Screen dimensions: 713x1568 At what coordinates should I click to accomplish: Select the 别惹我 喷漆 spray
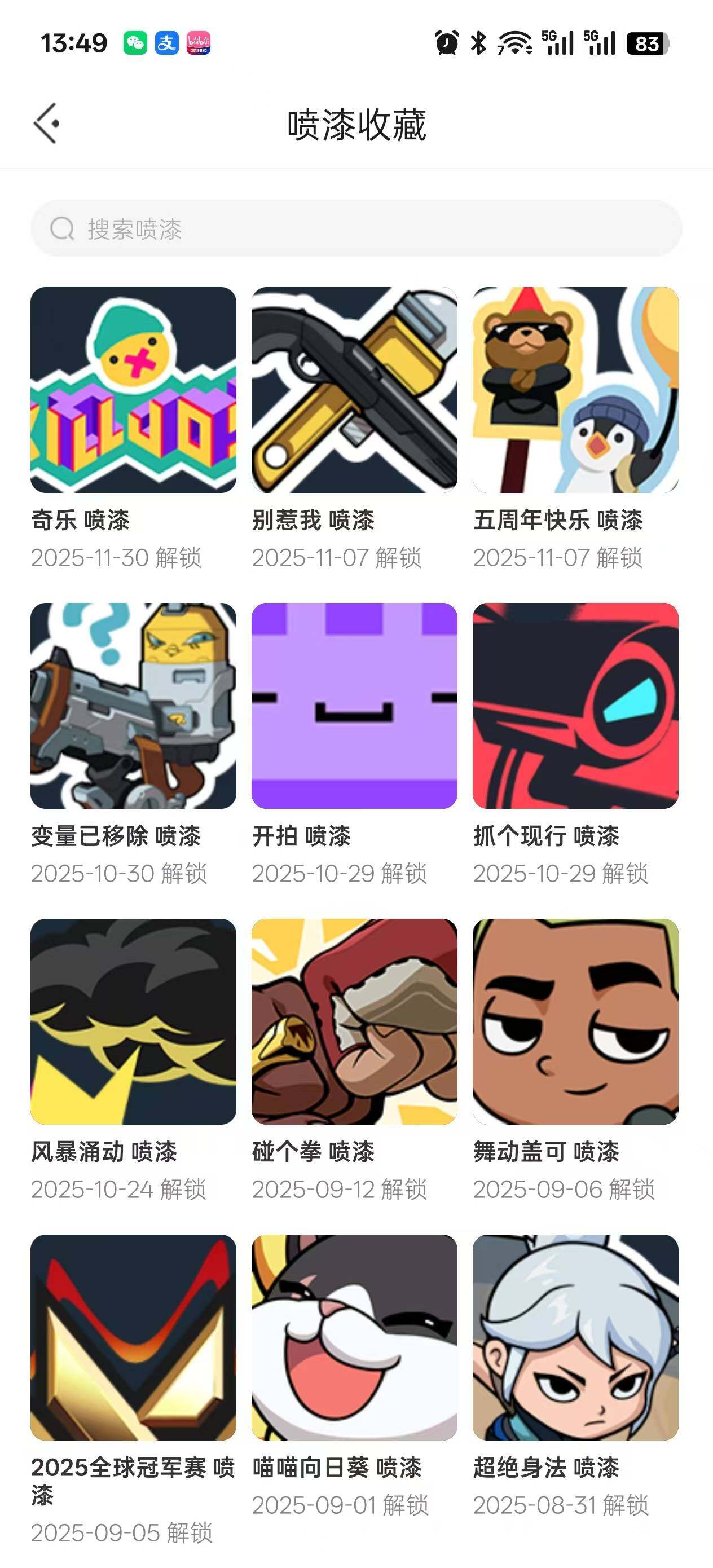pyautogui.click(x=354, y=390)
